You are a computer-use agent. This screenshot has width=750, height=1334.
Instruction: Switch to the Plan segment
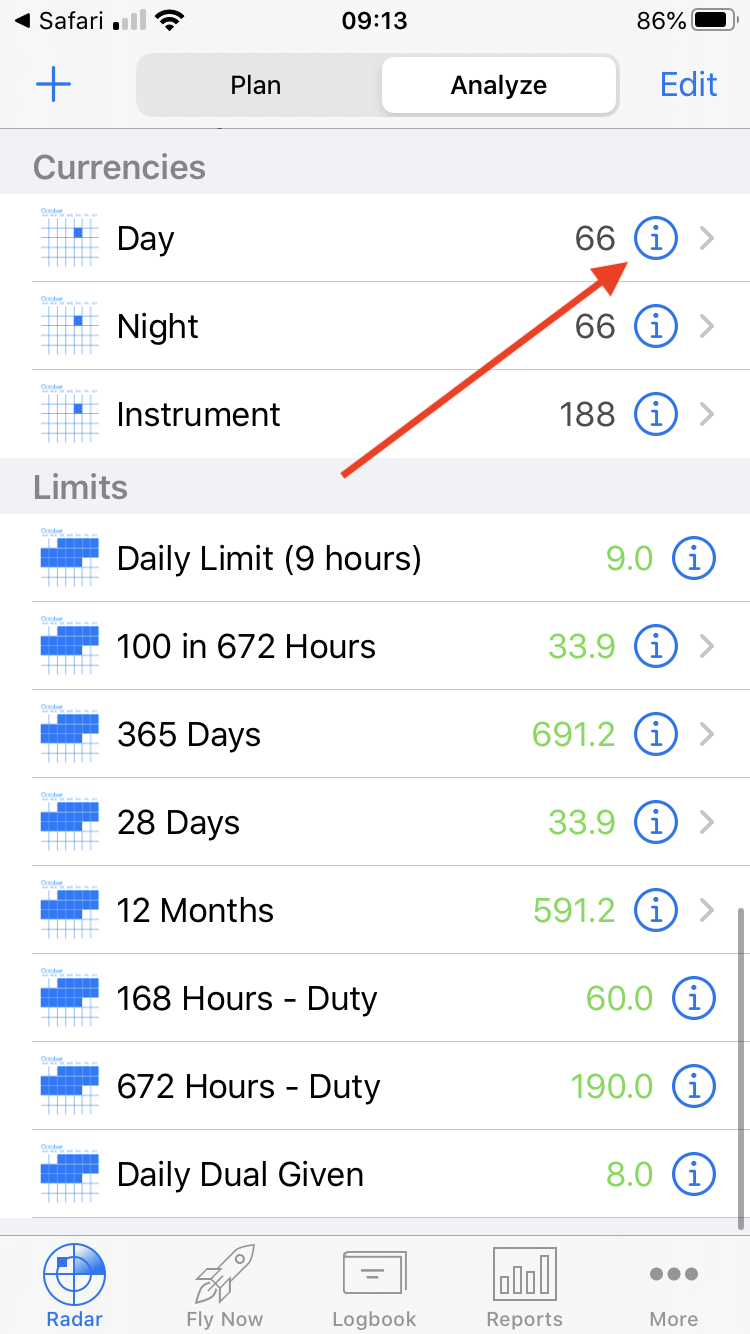[x=256, y=85]
